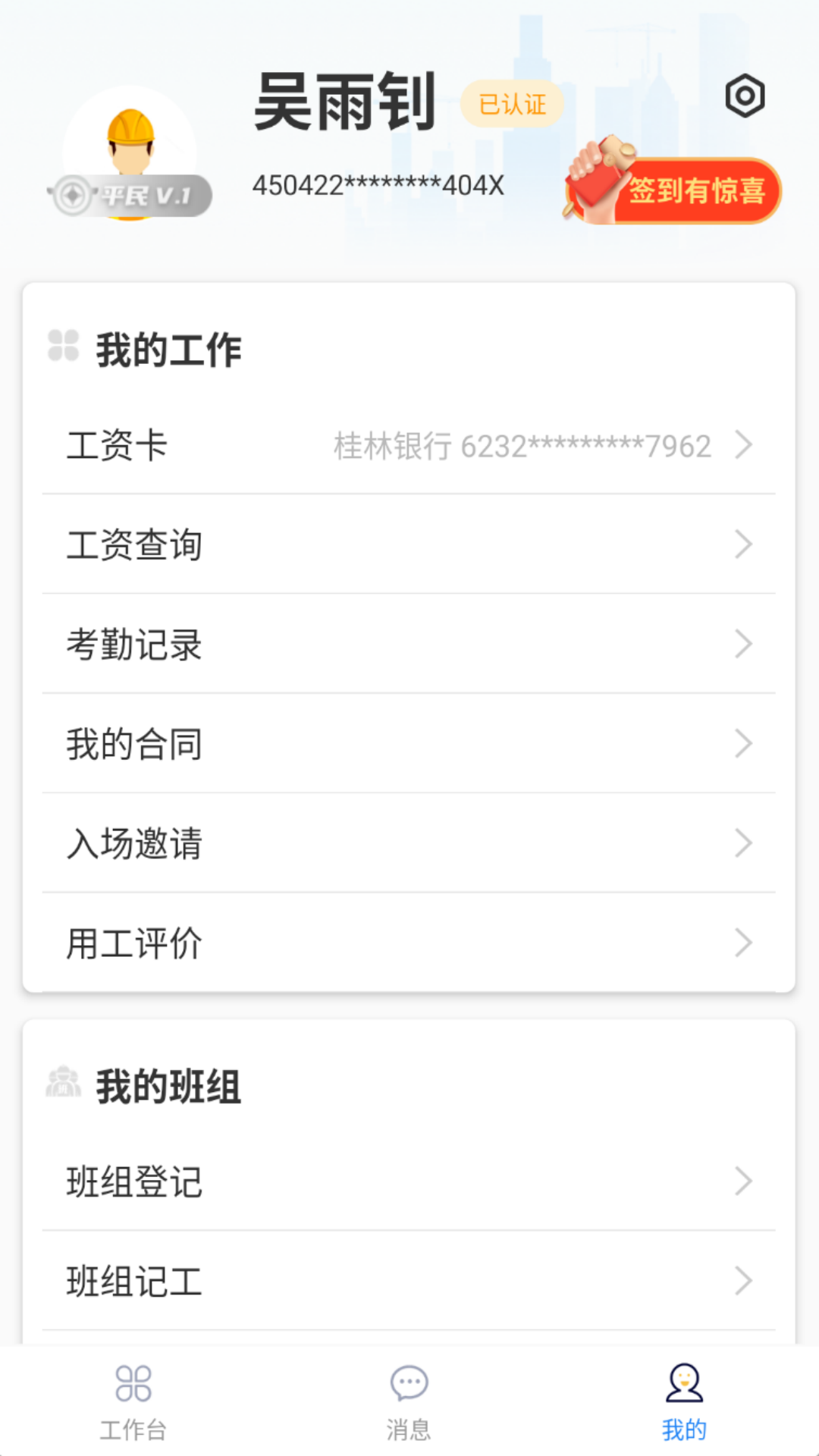Open 工资查询 salary inquiry

(x=409, y=544)
